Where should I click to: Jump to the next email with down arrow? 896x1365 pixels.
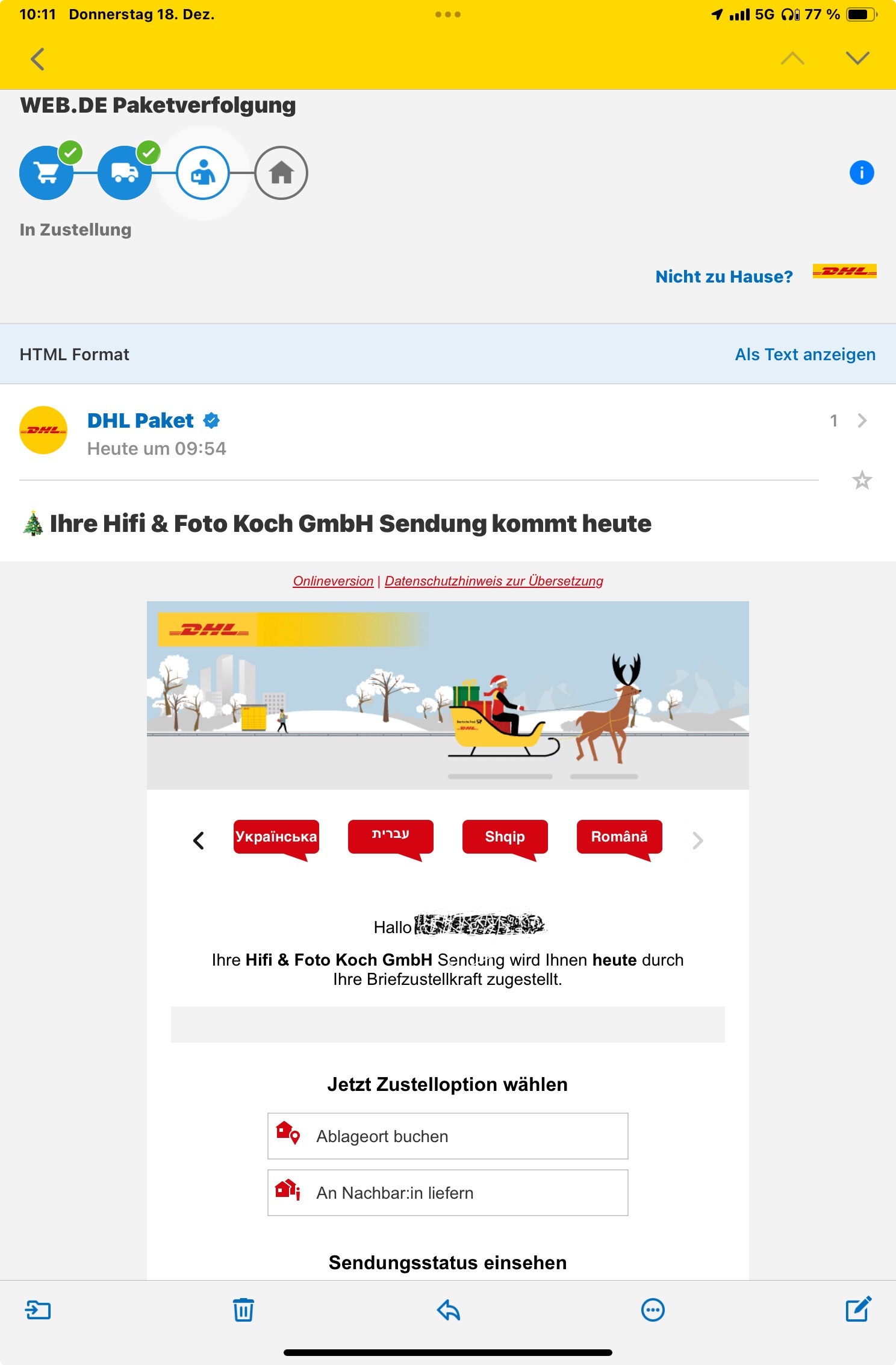(x=857, y=58)
